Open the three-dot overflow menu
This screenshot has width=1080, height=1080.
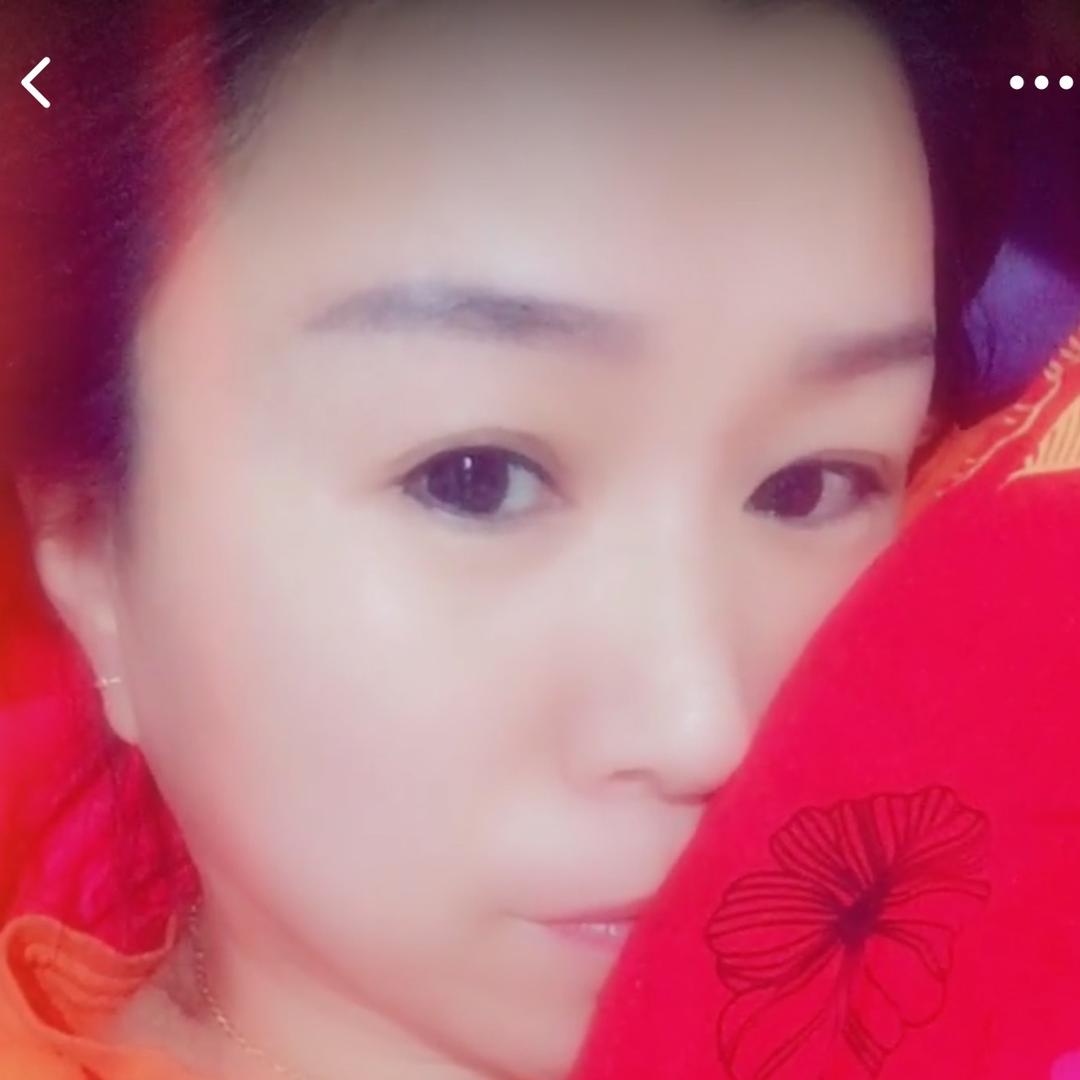coord(1040,82)
